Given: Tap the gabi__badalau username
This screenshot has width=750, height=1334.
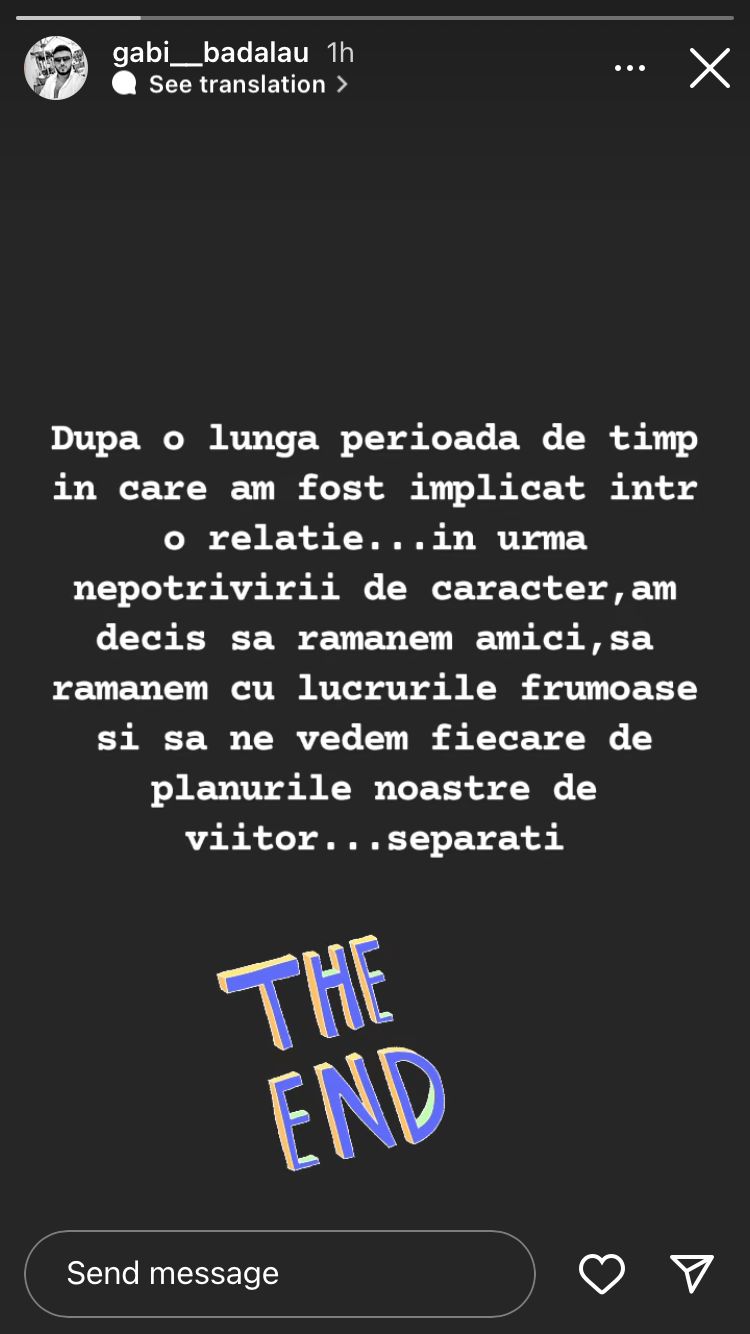Looking at the screenshot, I should pos(210,52).
